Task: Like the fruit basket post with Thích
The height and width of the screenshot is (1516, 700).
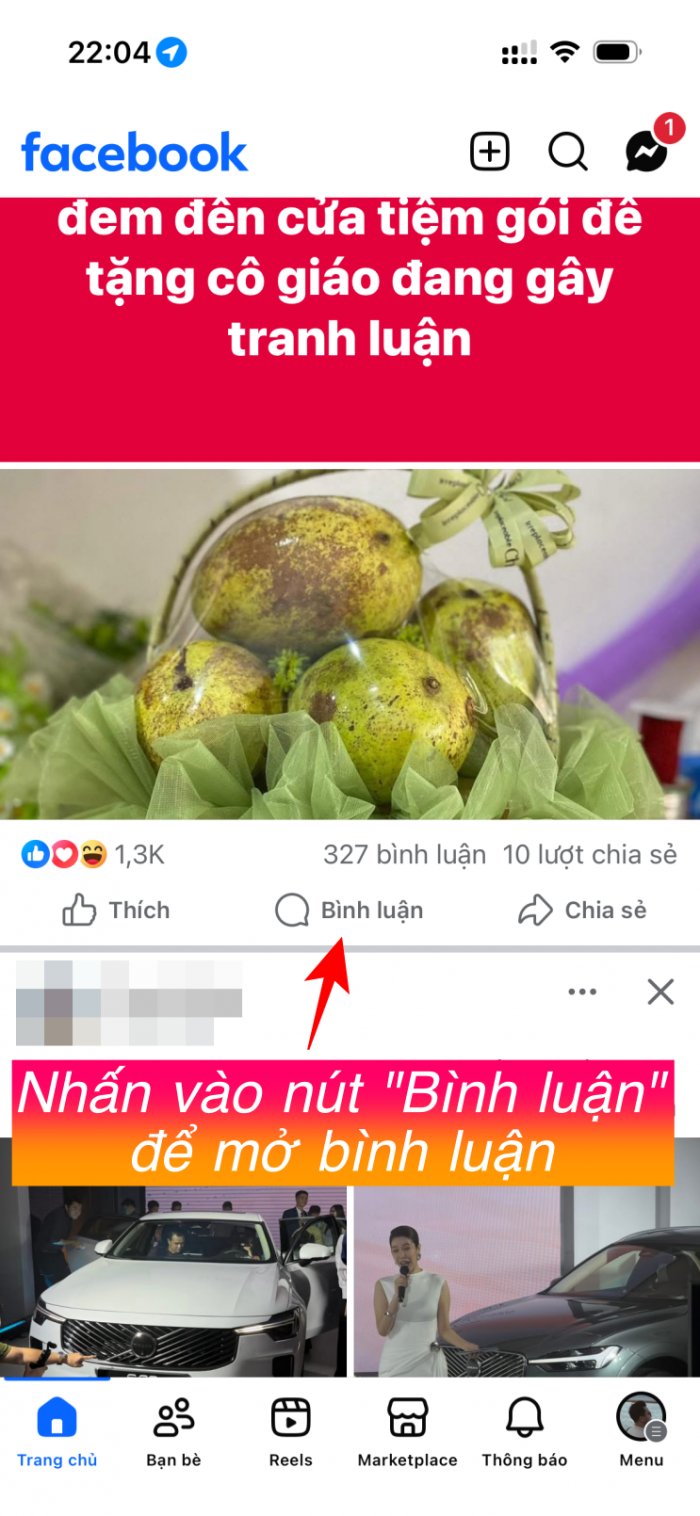Action: (x=116, y=910)
